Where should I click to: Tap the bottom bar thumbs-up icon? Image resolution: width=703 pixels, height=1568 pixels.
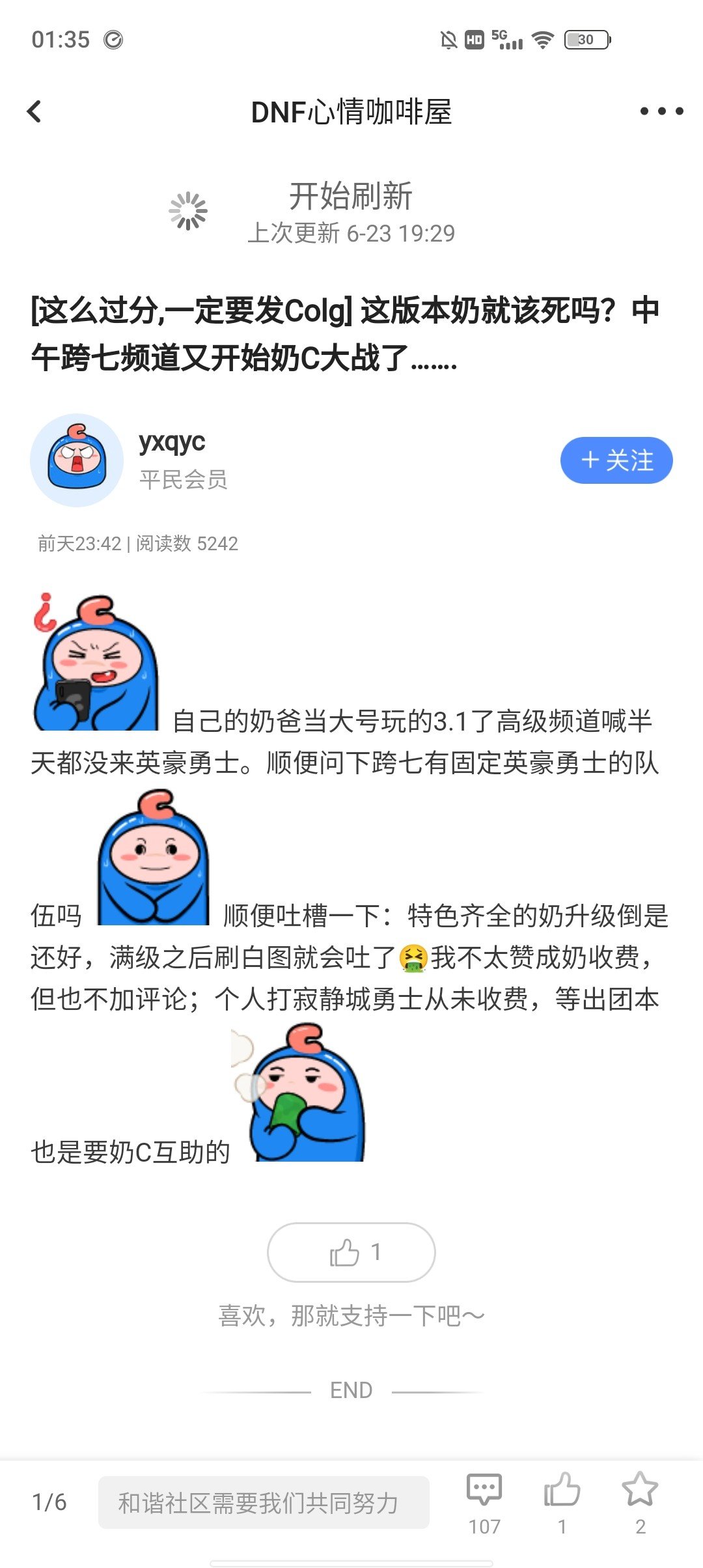[x=562, y=1503]
